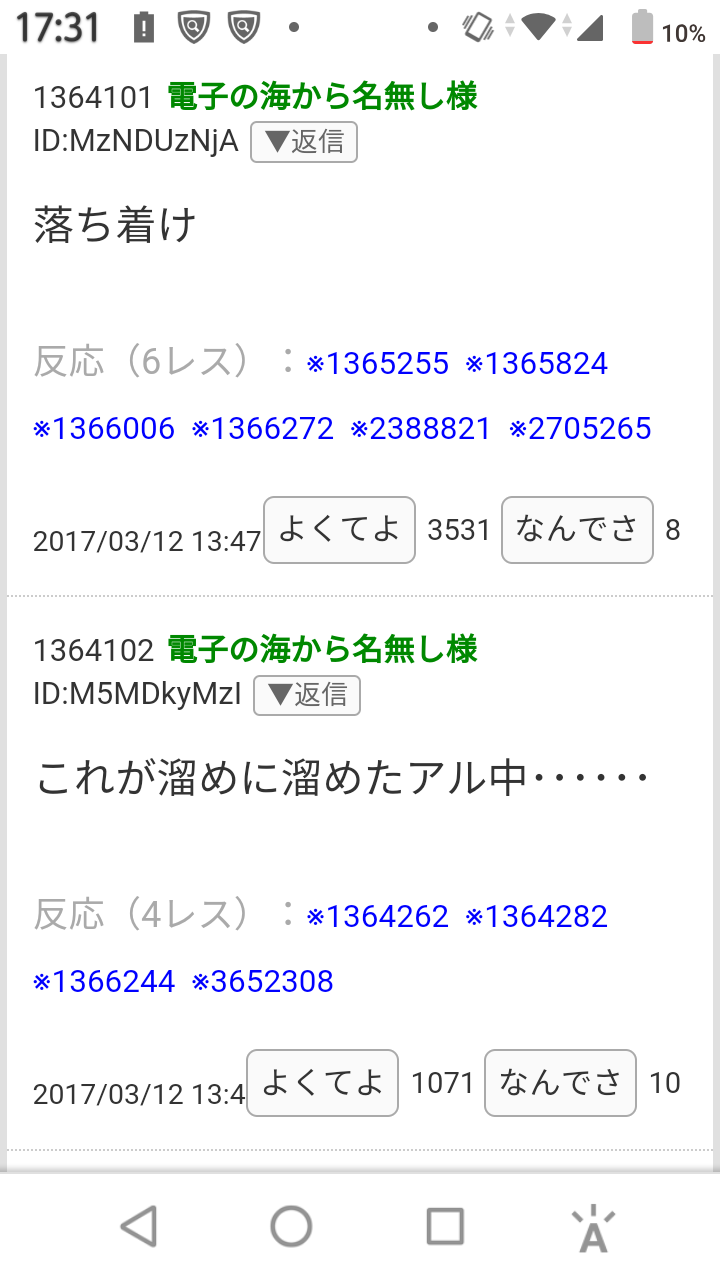Tap よくてよ on the 落ち着け comment
720x1280 pixels.
tap(339, 529)
